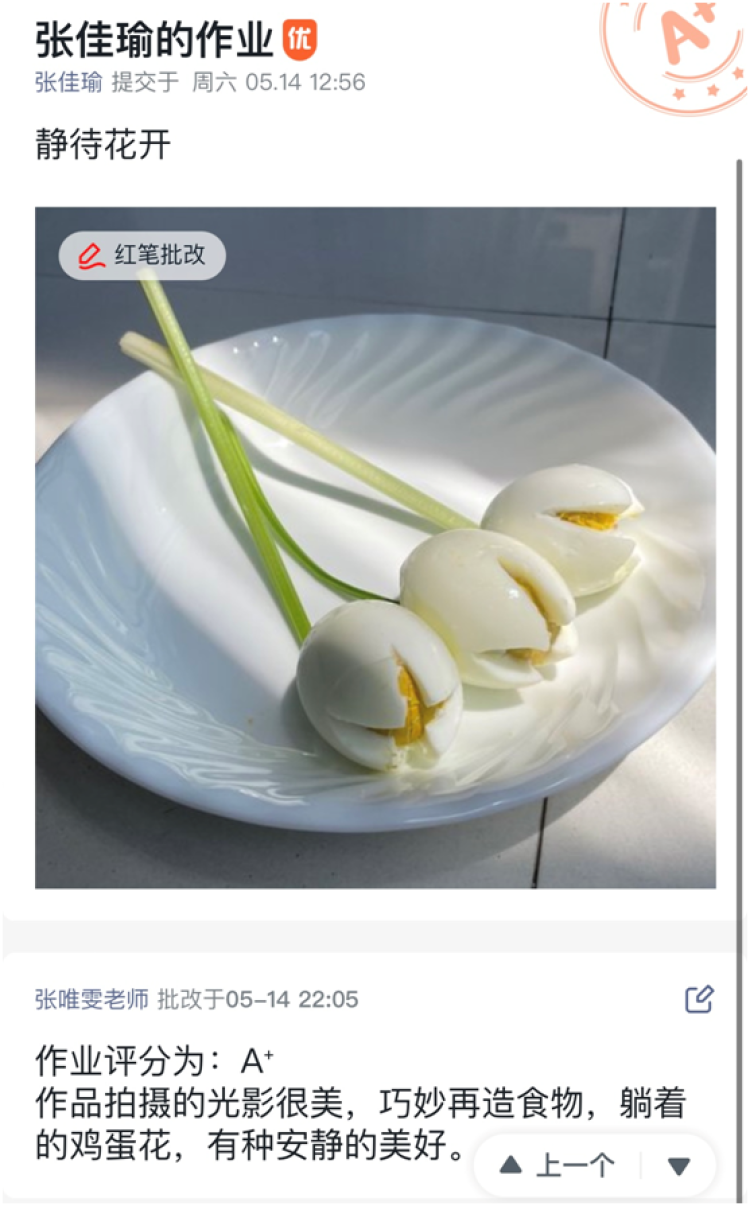Open 张佳瑜's profile from the submitter name

(x=69, y=82)
